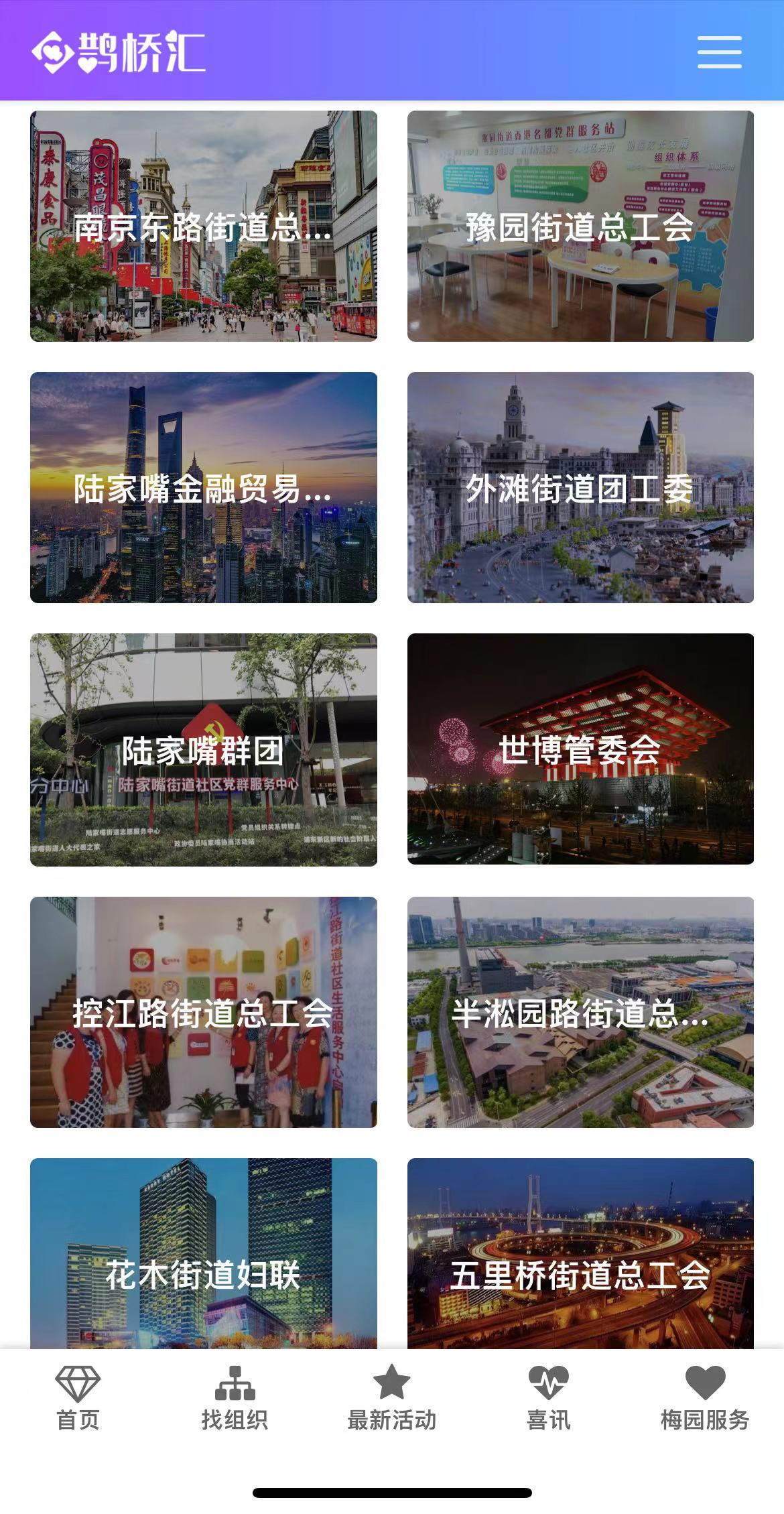Open 陆家嘴金融贸易... card
The width and height of the screenshot is (784, 1514).
203,487
